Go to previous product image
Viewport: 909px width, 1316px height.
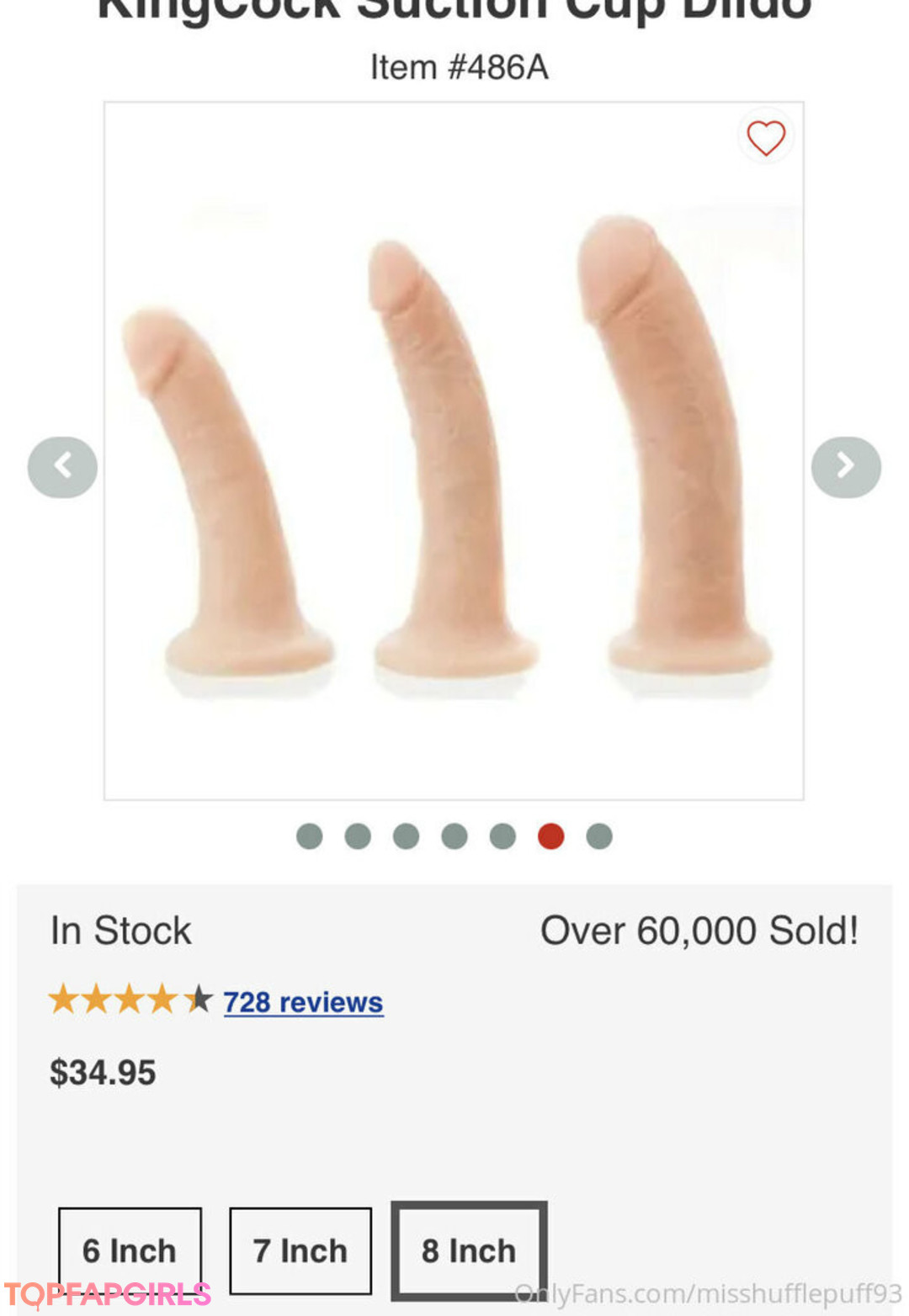pyautogui.click(x=62, y=466)
